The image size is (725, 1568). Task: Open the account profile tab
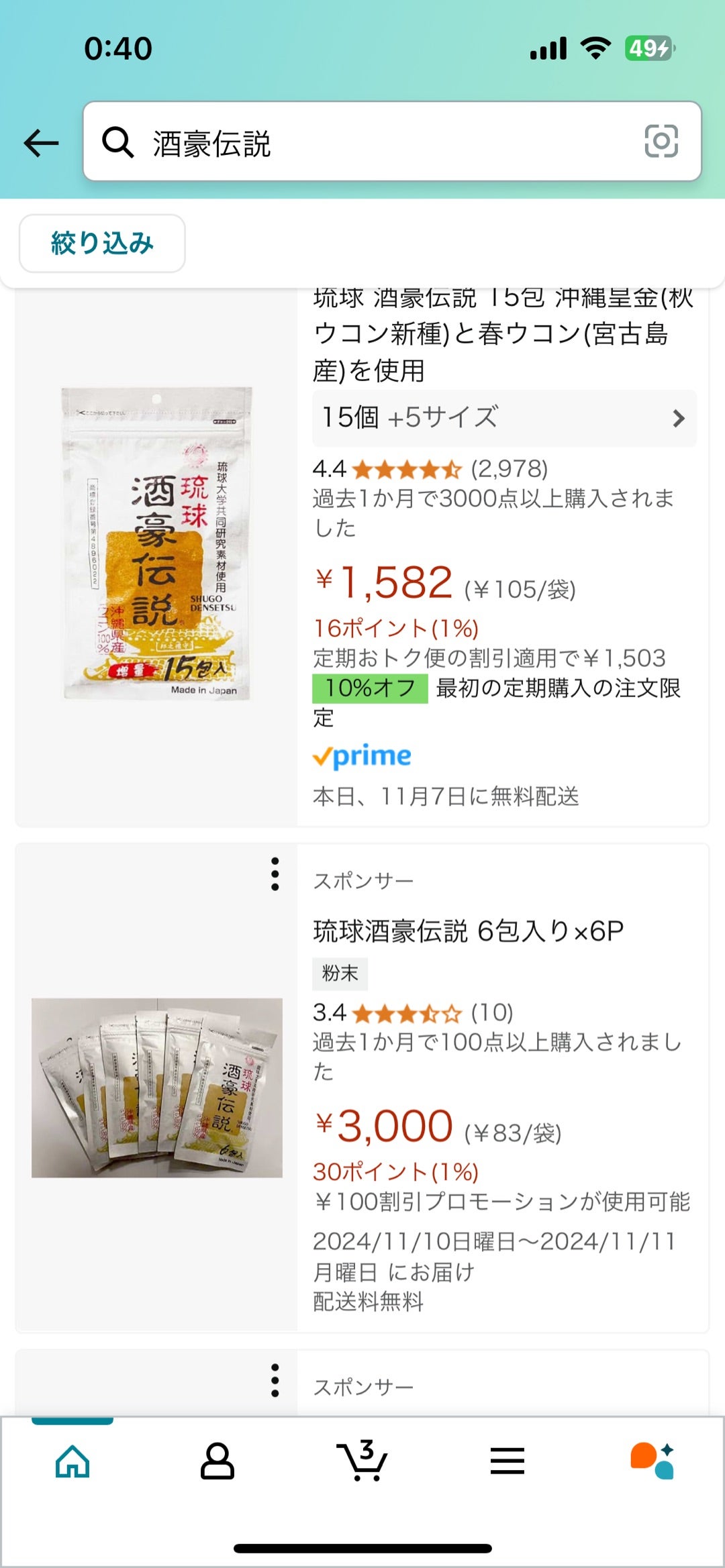217,1461
